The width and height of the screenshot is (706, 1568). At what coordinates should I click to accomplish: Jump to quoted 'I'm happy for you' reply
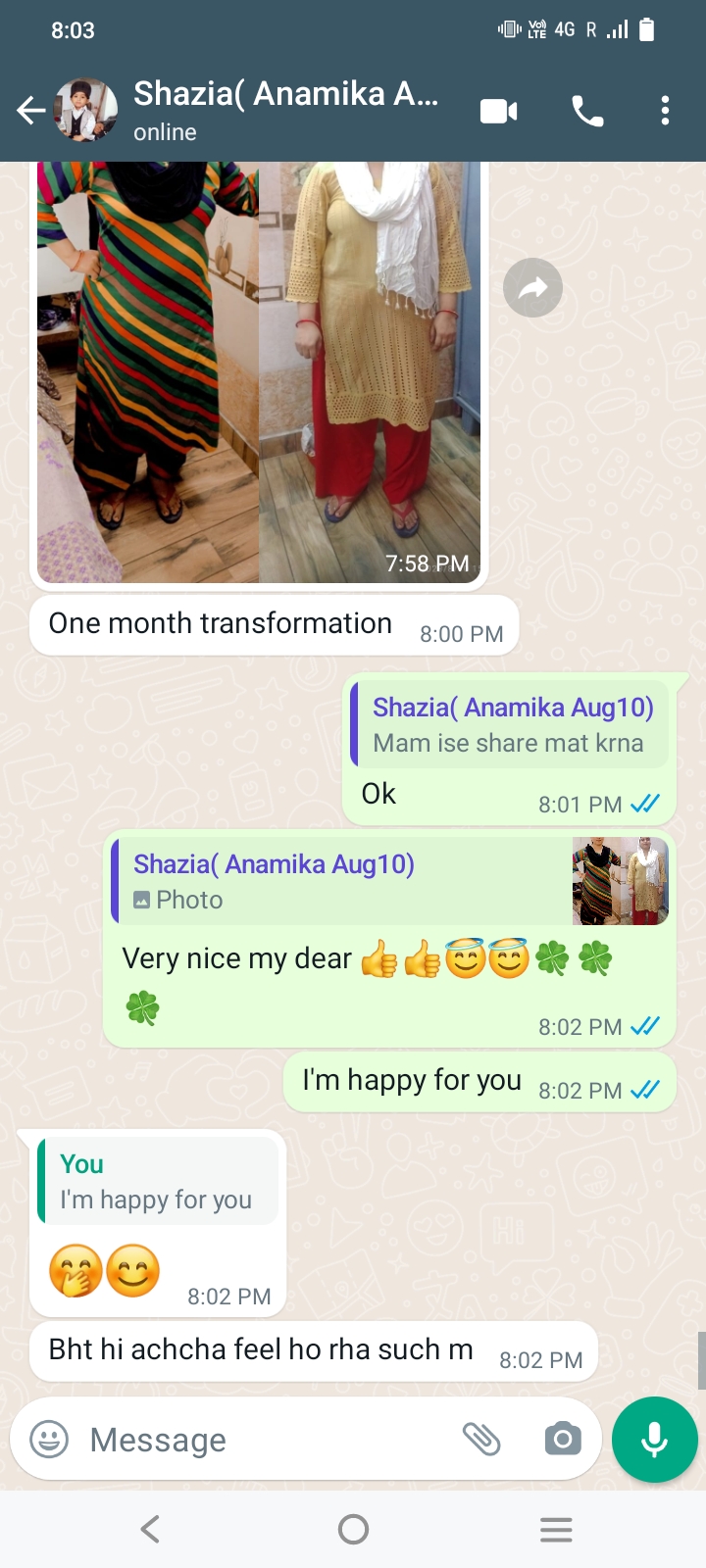(158, 1181)
